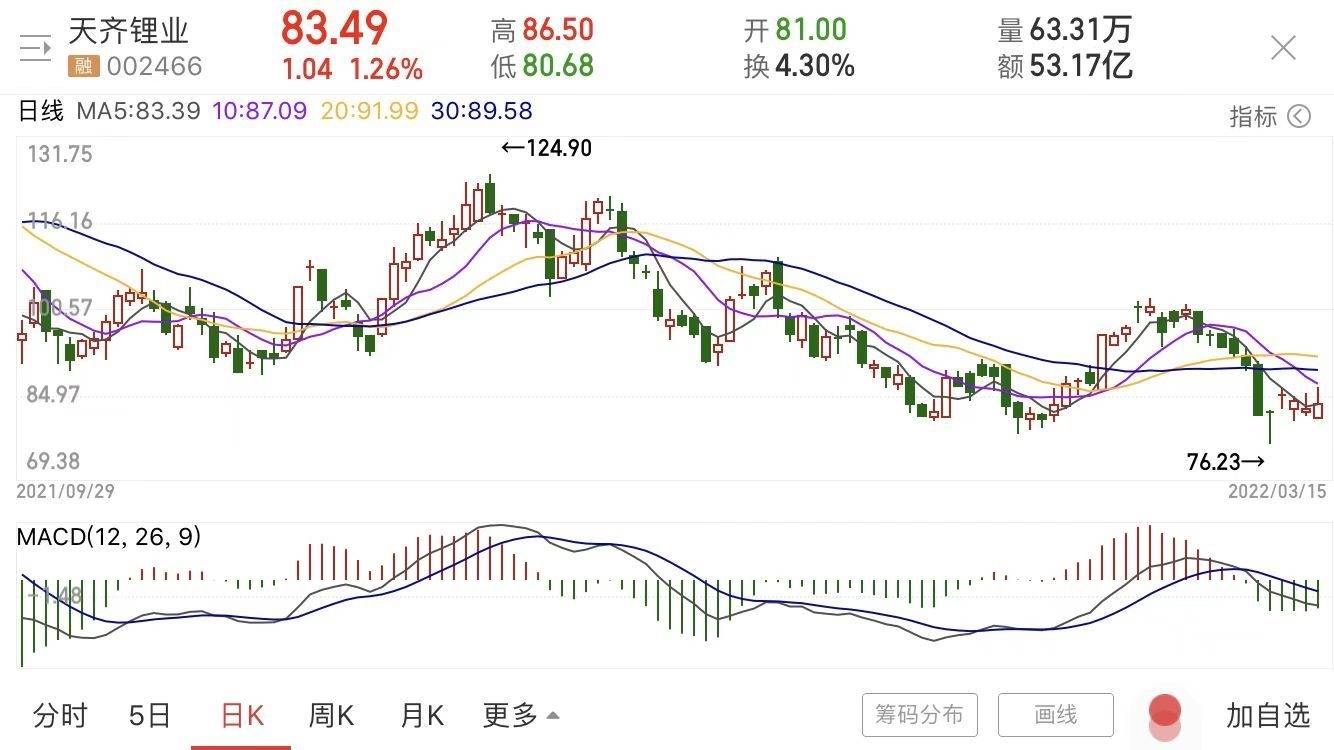Show 筹码分布 chip distribution

(919, 715)
